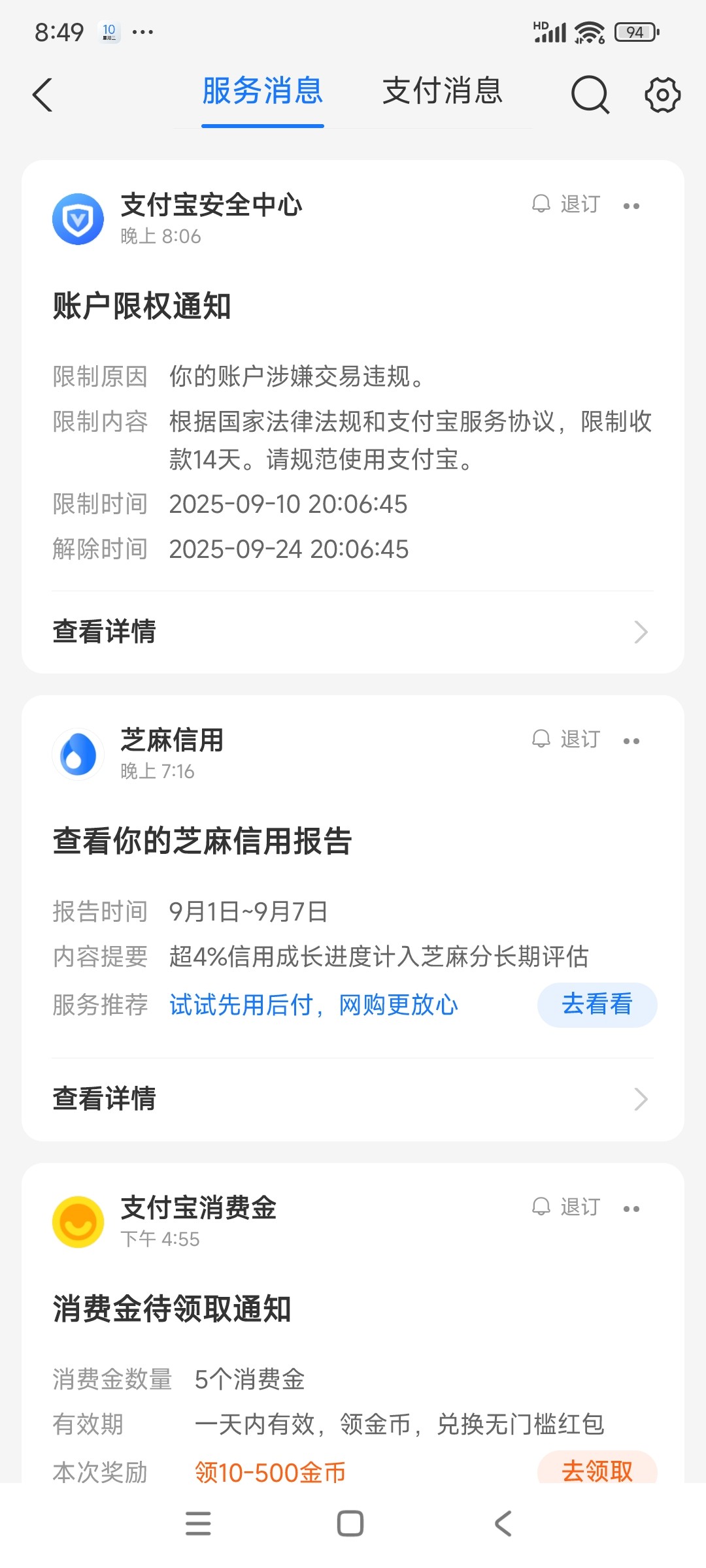View details of 芝麻信用 report
This screenshot has height=1568, width=706.
353,1099
